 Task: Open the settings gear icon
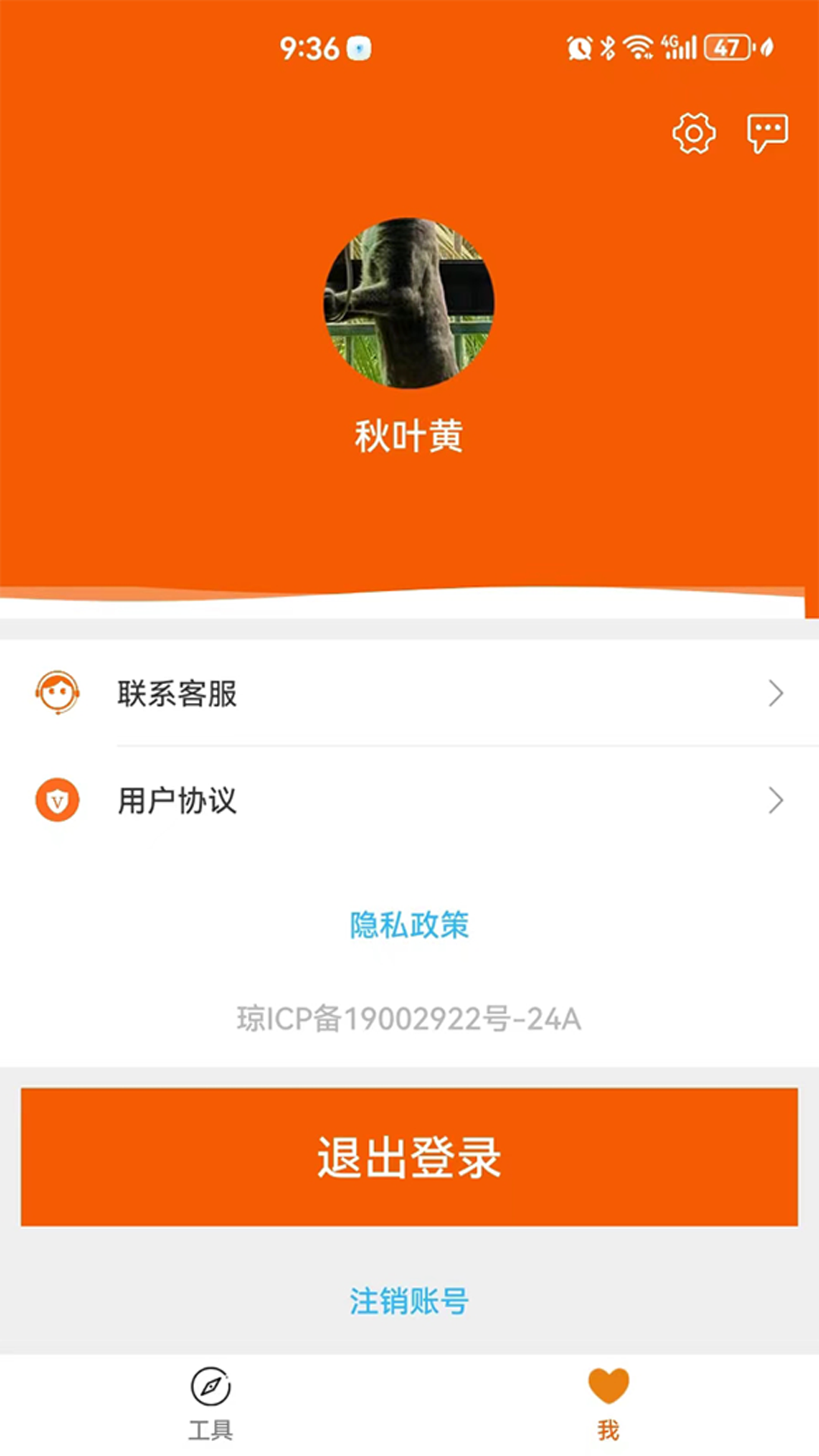692,133
